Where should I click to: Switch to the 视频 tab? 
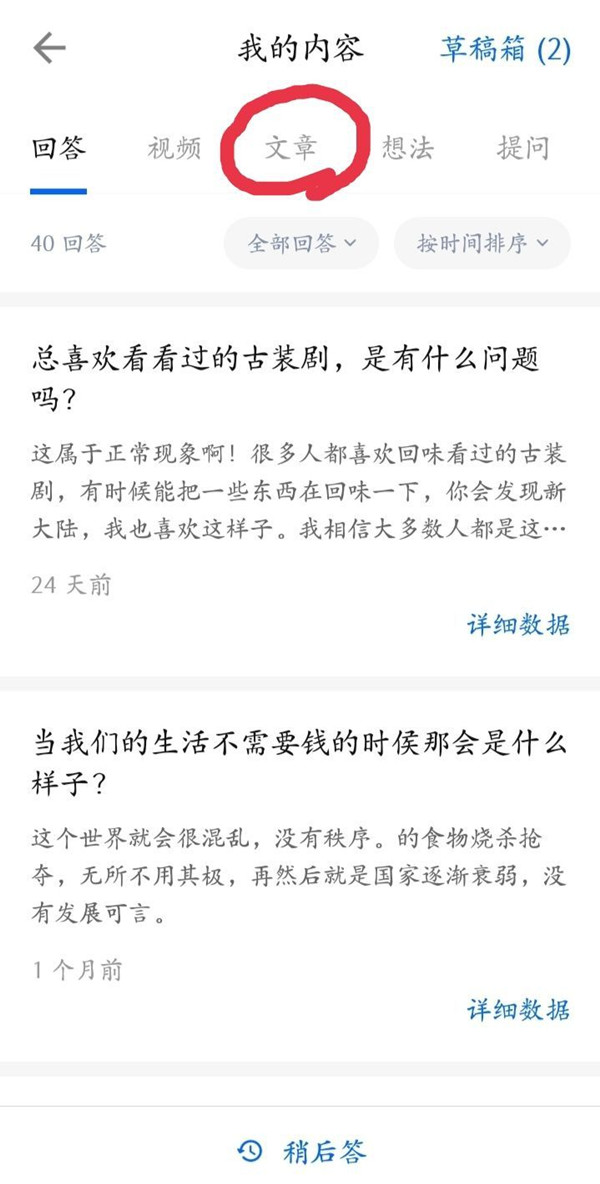[174, 149]
